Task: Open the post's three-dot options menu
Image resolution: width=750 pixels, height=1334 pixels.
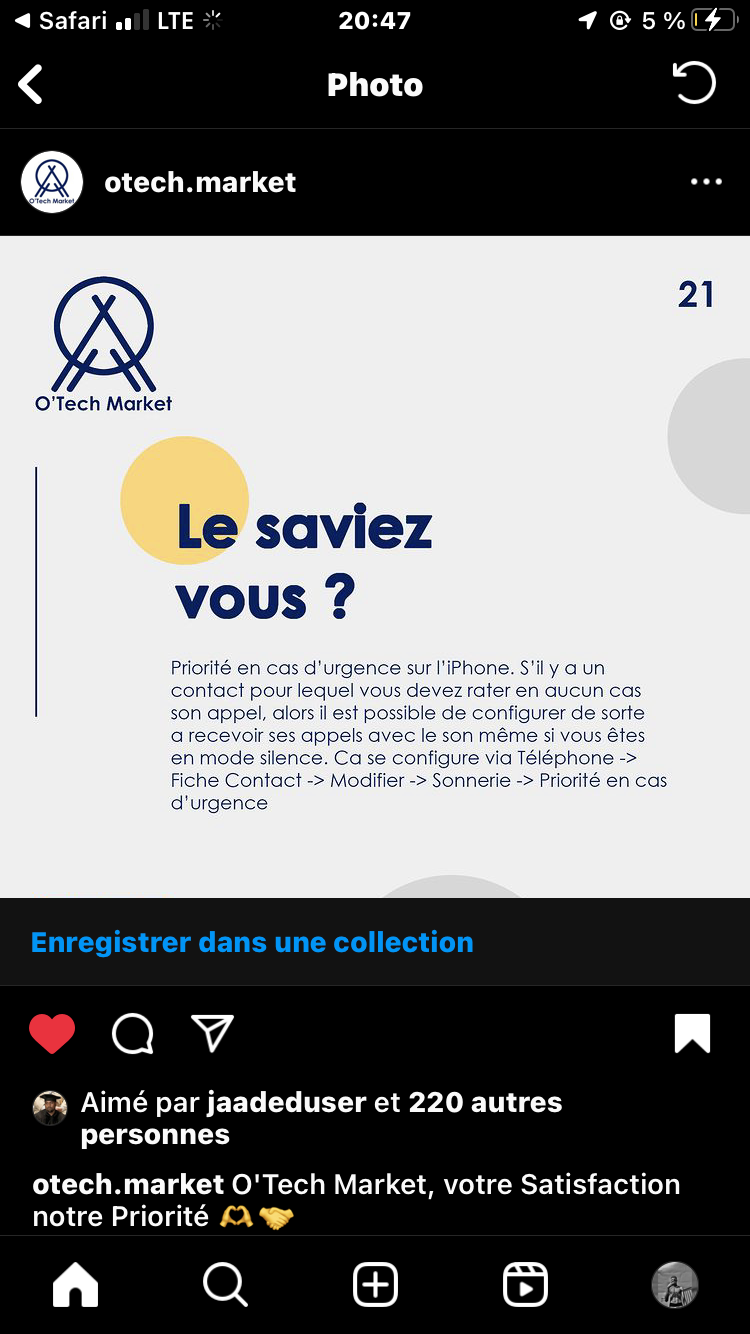Action: pyautogui.click(x=706, y=182)
